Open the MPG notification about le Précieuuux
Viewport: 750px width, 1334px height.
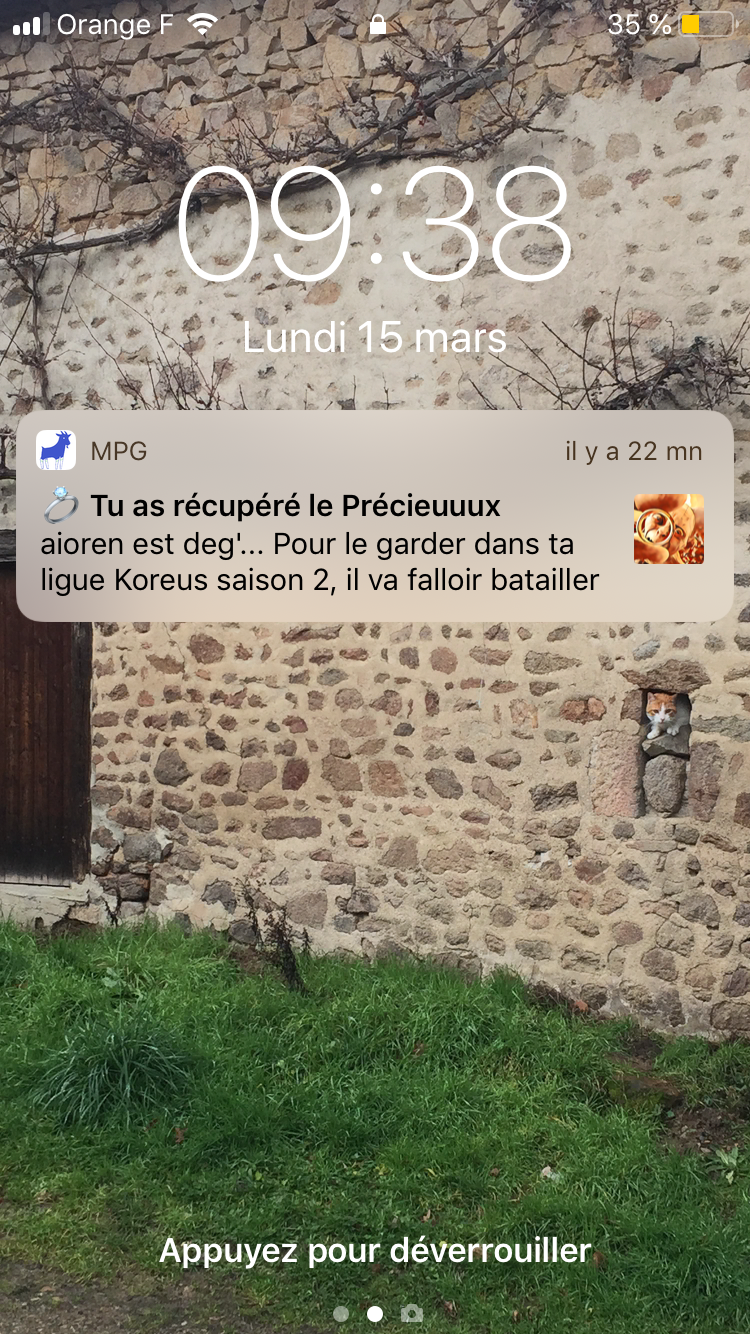375,516
